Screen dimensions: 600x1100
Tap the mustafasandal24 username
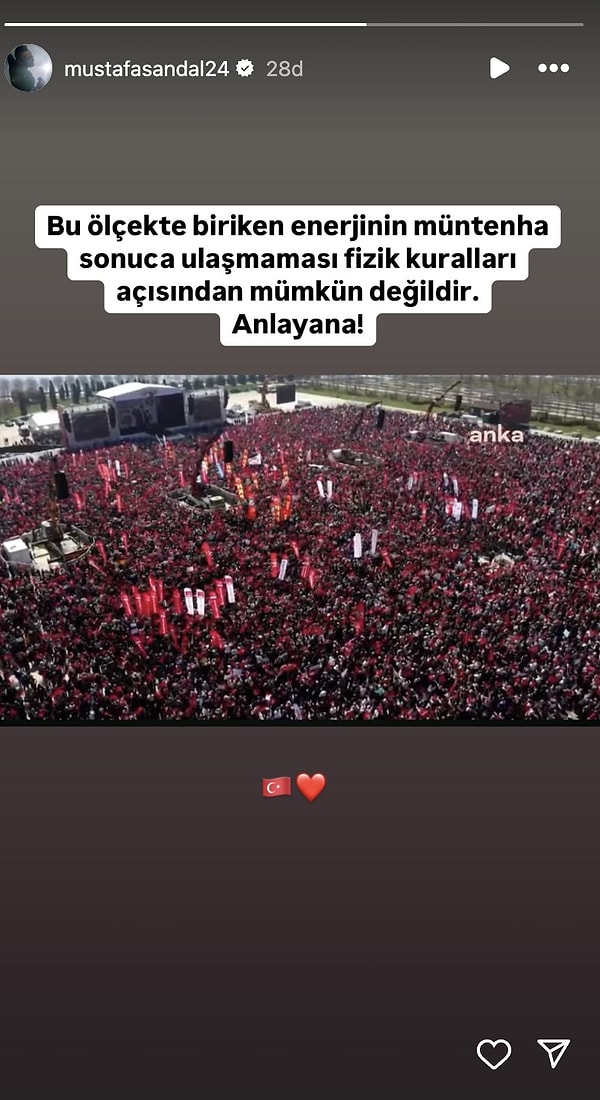146,69
